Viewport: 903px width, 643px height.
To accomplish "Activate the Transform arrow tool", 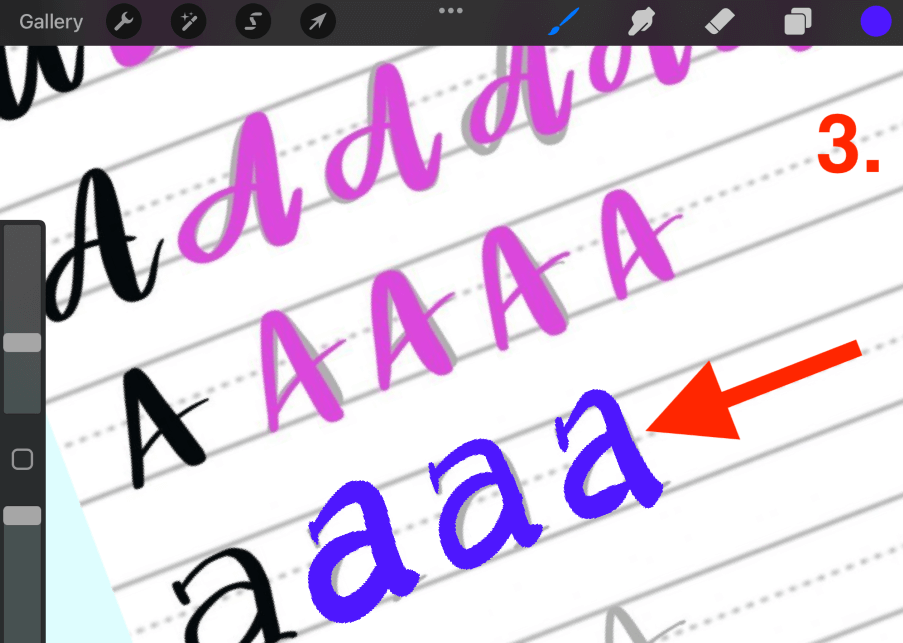I will (x=317, y=22).
